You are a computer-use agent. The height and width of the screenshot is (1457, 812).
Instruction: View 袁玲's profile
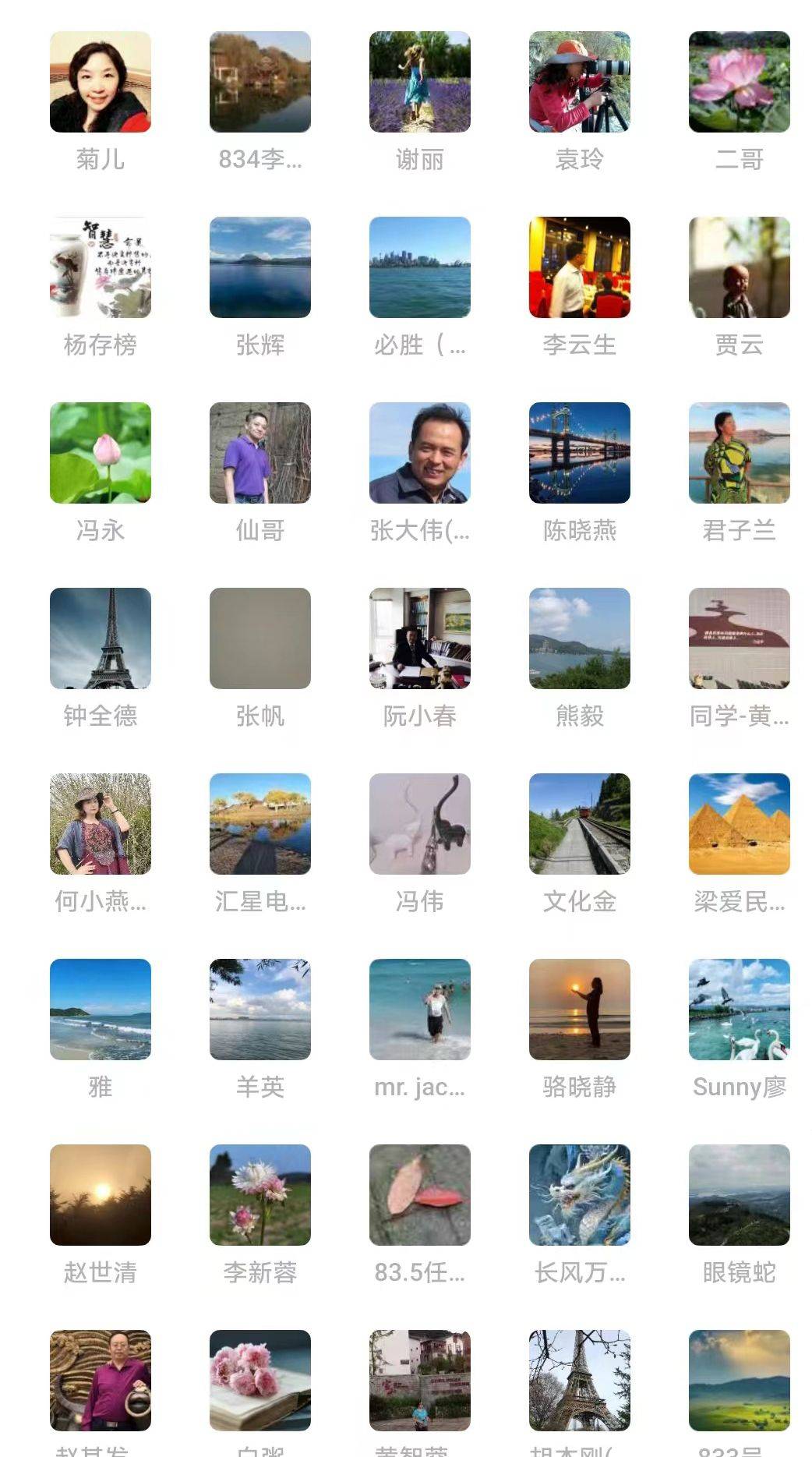579,82
